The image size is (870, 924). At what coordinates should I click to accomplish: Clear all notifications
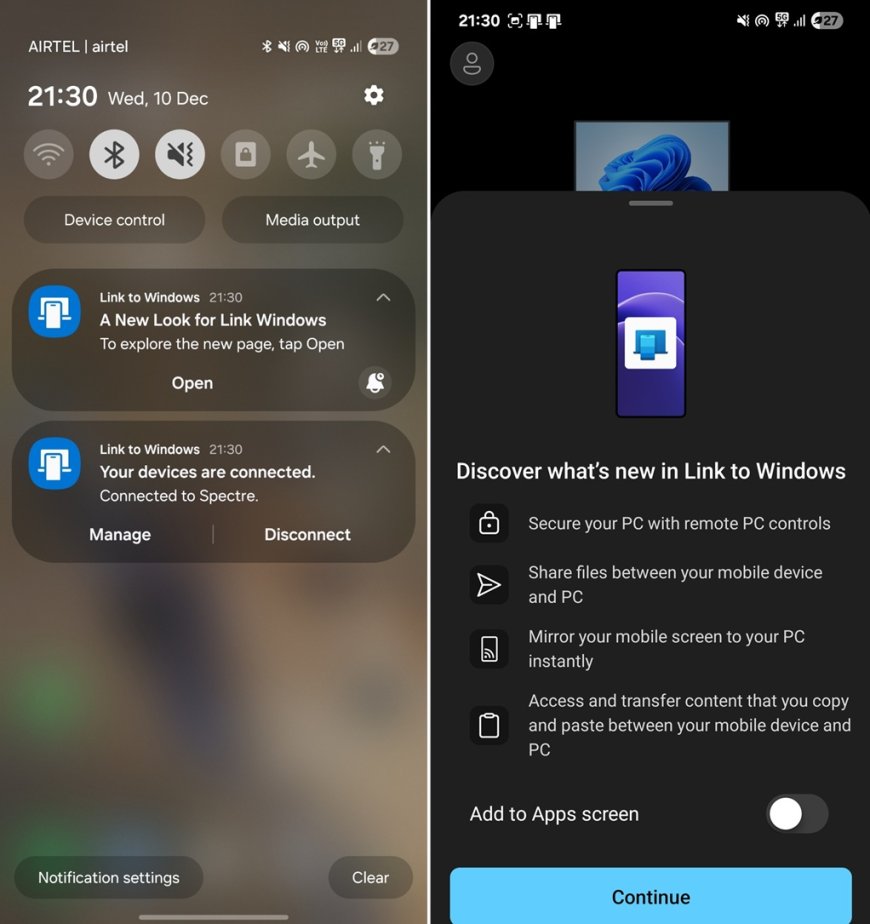tap(370, 877)
